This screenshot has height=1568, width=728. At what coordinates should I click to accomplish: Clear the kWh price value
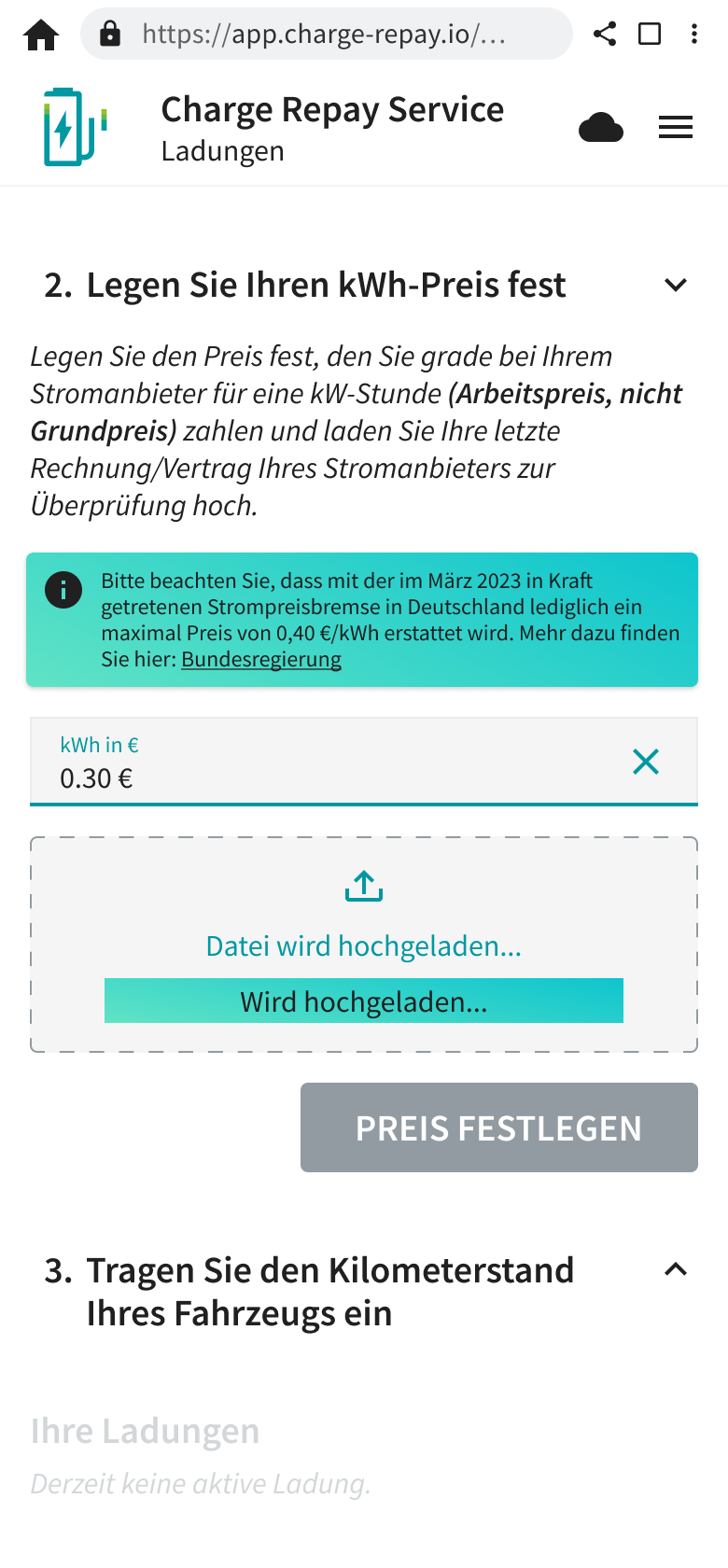[x=646, y=762]
